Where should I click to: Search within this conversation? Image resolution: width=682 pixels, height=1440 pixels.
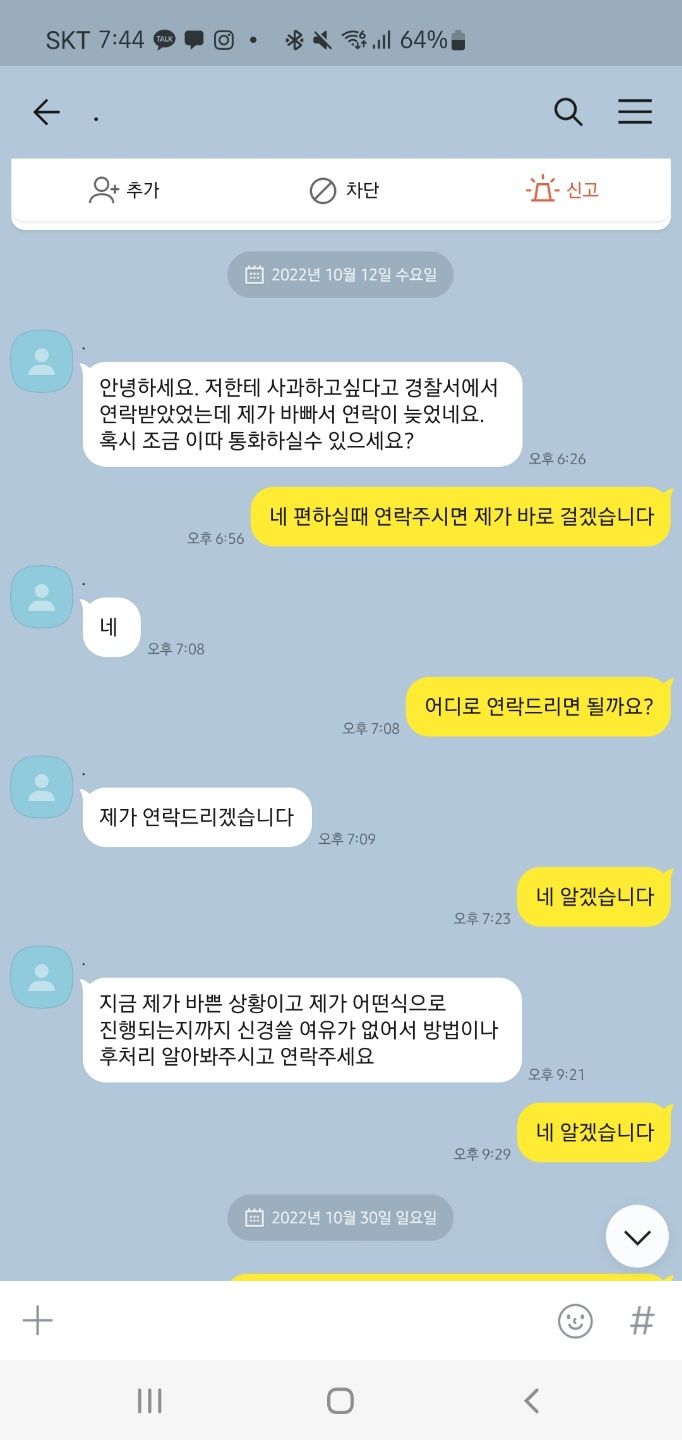click(x=568, y=112)
